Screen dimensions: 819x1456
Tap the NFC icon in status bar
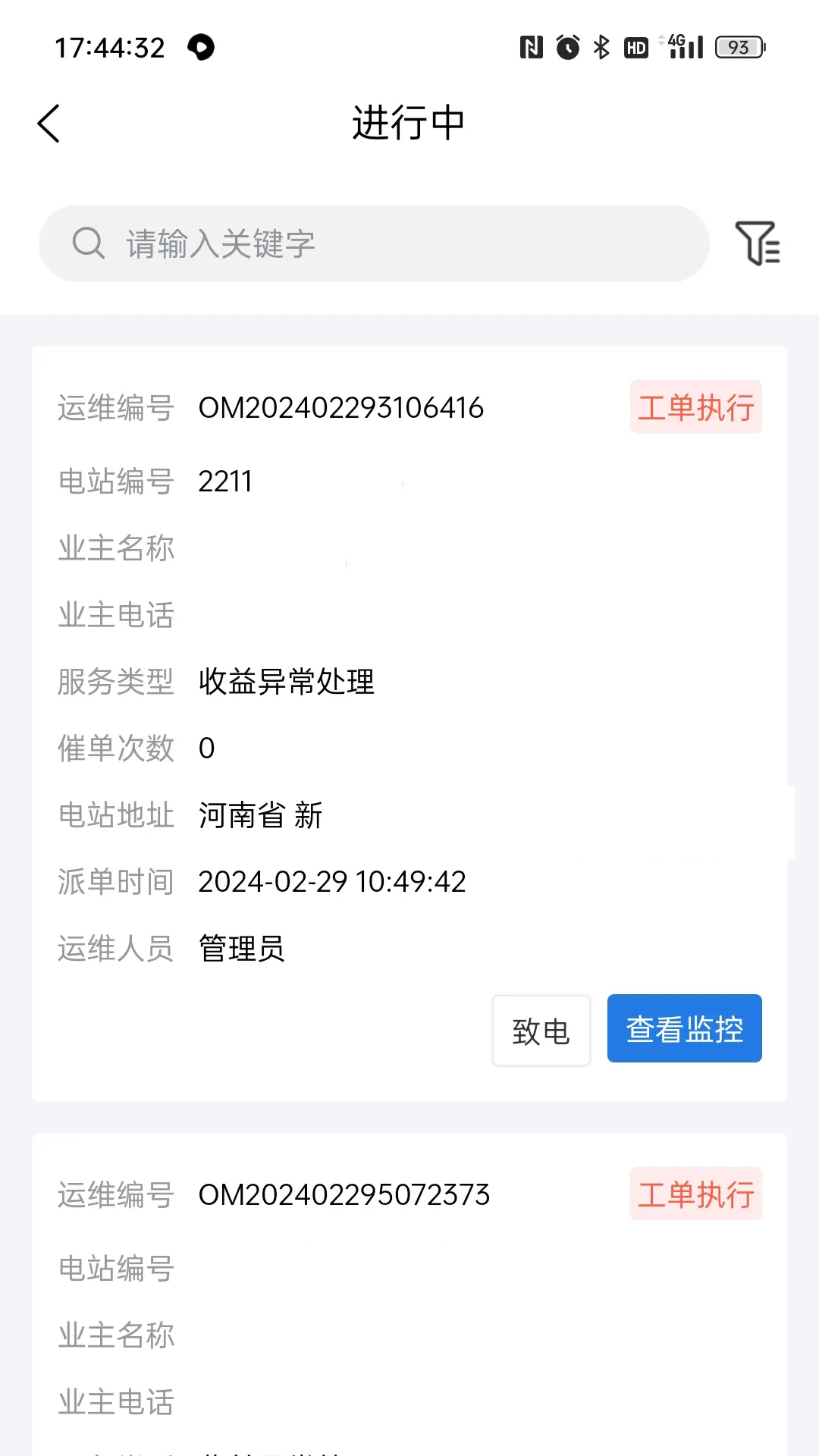(532, 47)
